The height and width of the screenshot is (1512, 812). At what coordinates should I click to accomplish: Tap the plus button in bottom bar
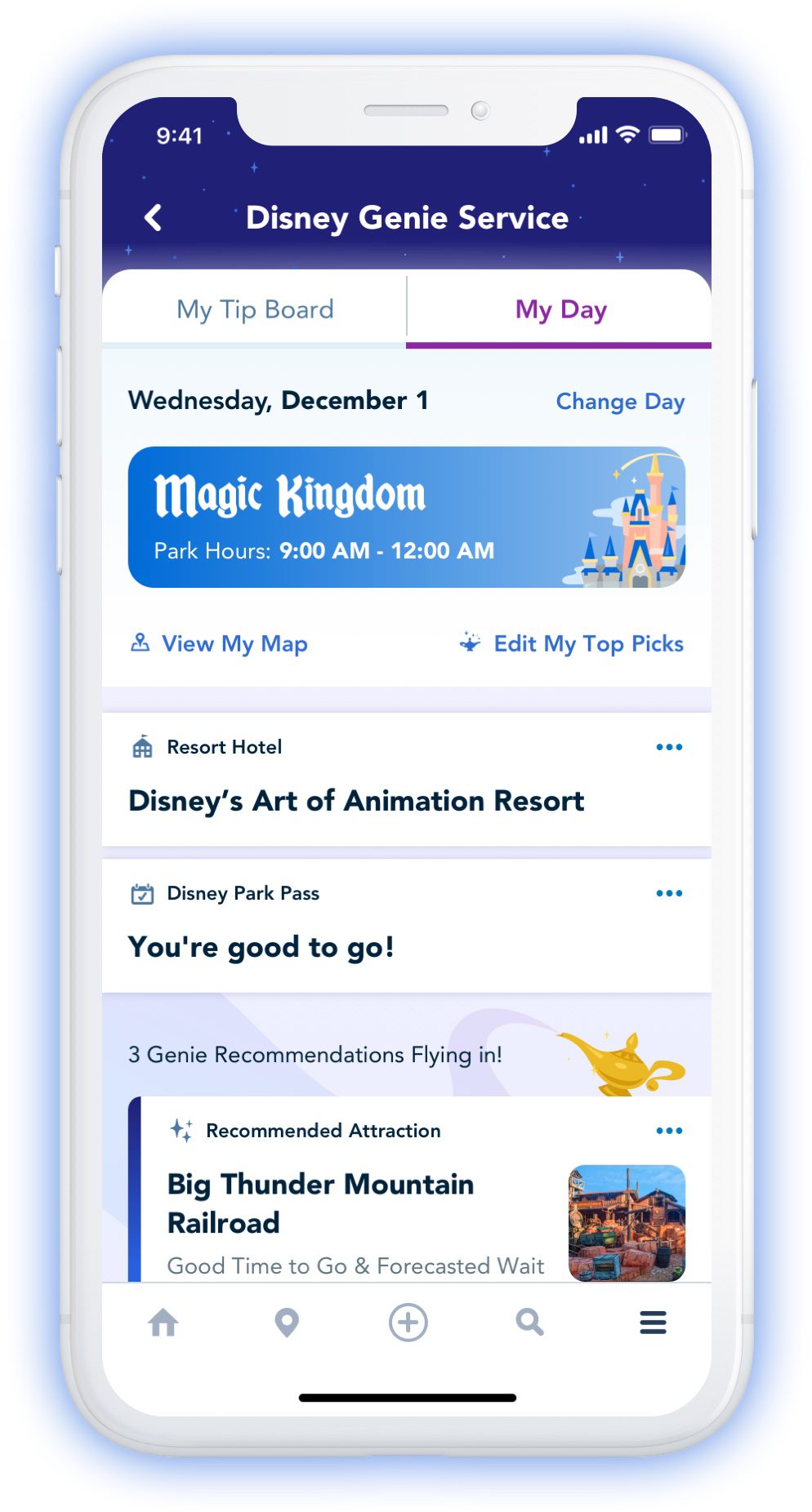[x=408, y=1322]
